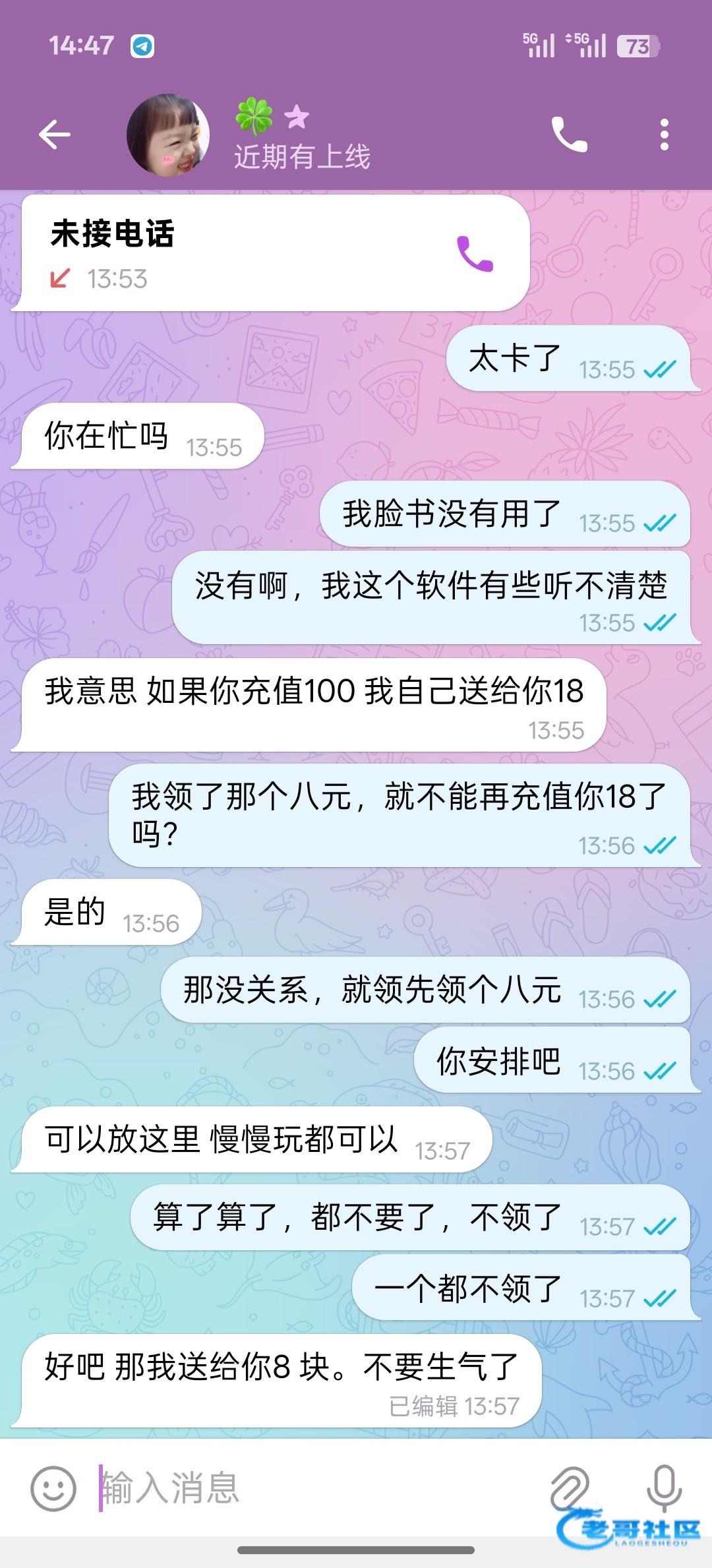The image size is (712, 1568).
Task: Record a voice message with the microphone
Action: click(x=663, y=1487)
